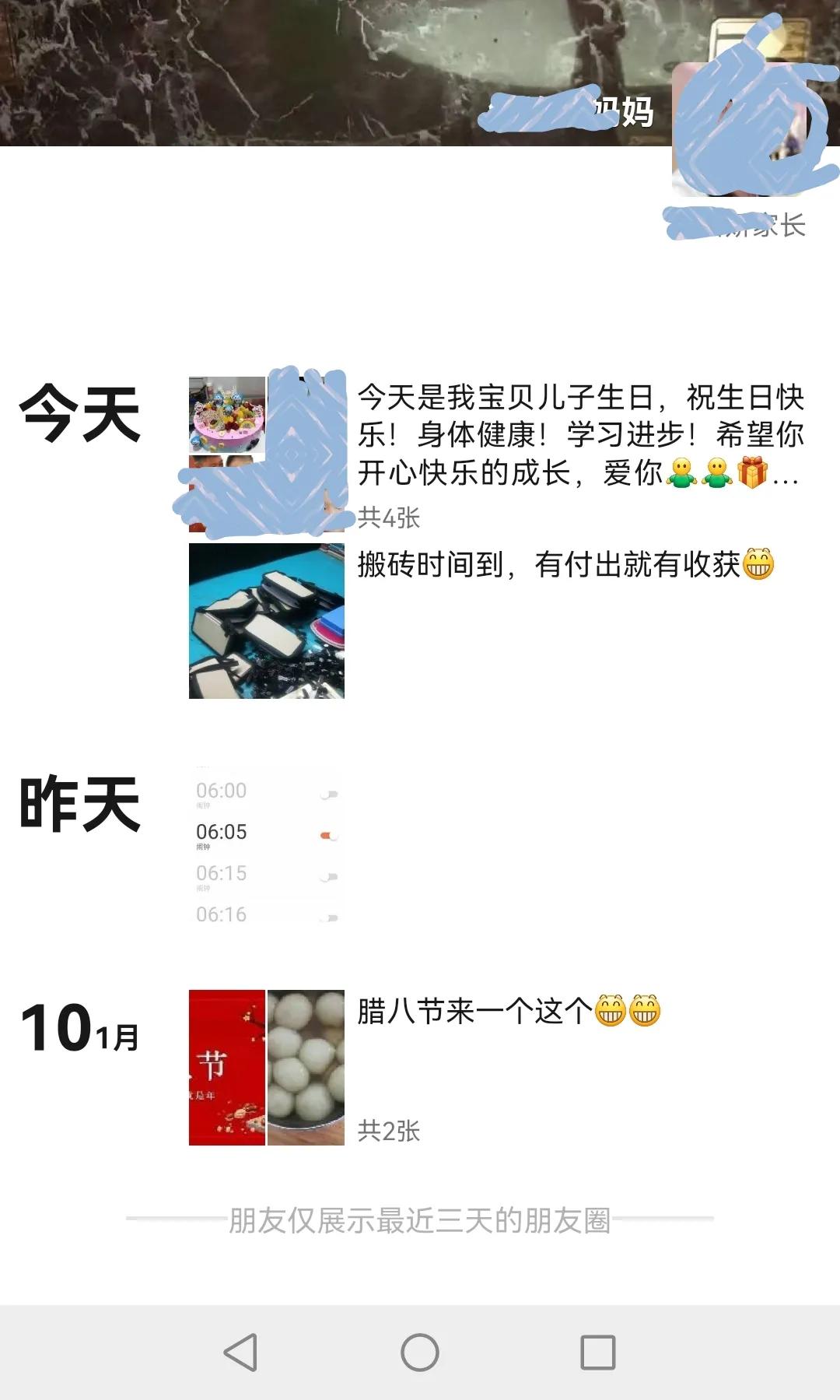Tap 共4张 to see all four photos
840x1400 pixels.
[390, 516]
